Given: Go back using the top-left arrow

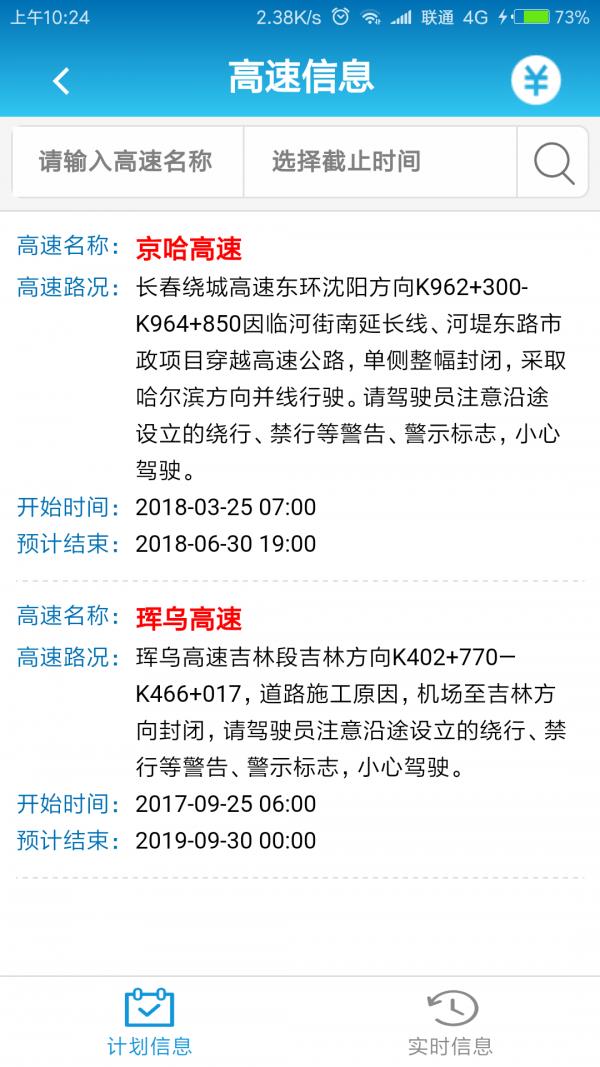Looking at the screenshot, I should click(61, 81).
